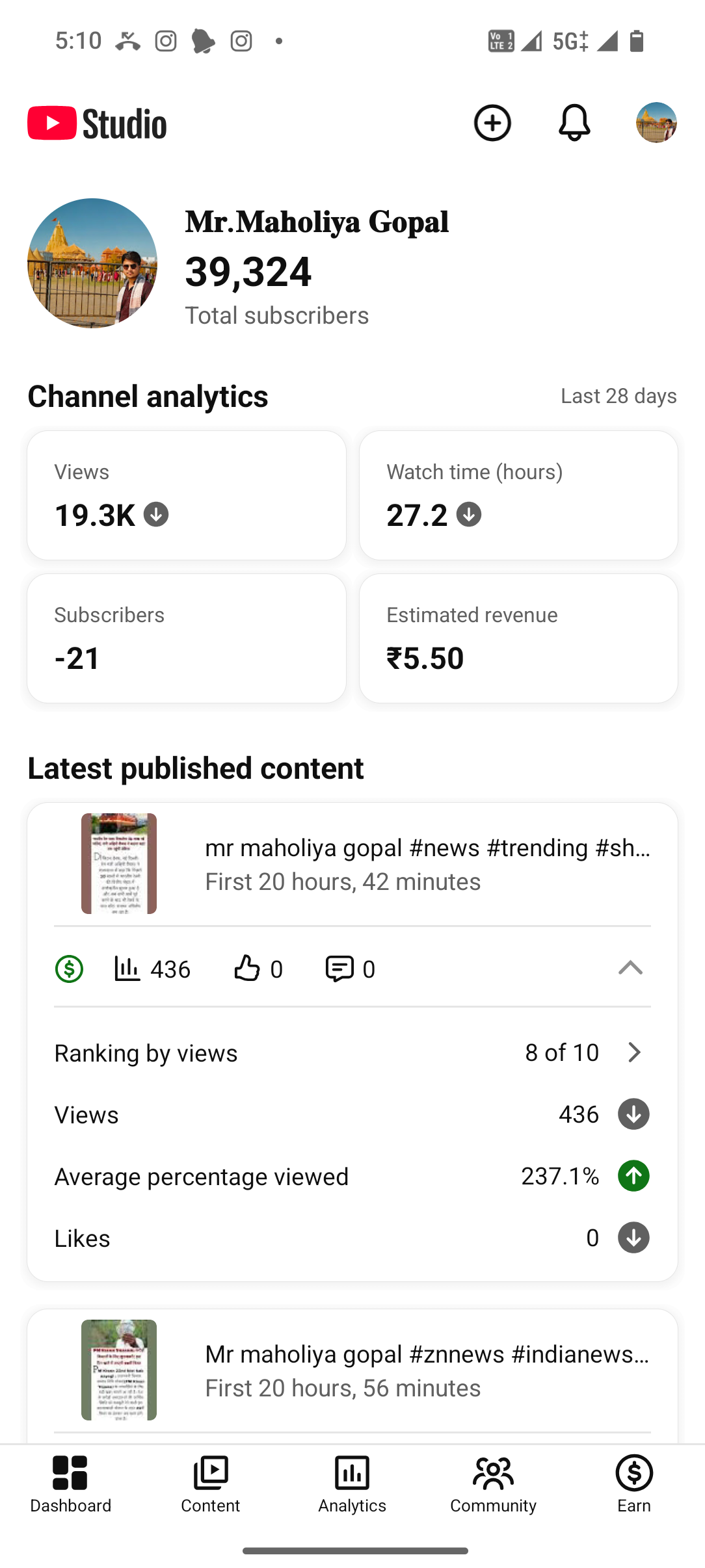Collapse the first video's stats
Screen dimensions: 705x1568
(630, 969)
